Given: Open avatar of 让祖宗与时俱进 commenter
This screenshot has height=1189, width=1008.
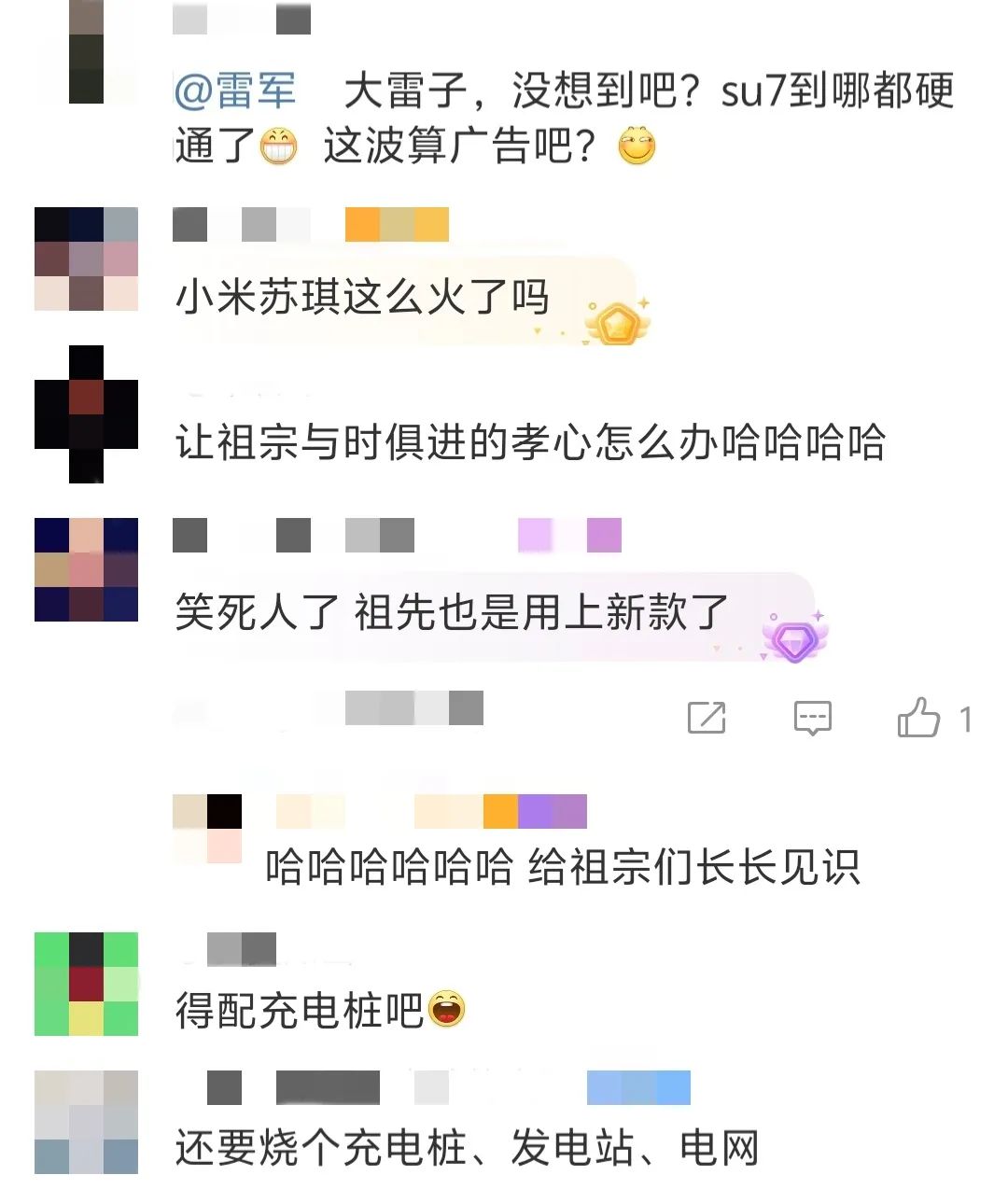Looking at the screenshot, I should point(86,414).
